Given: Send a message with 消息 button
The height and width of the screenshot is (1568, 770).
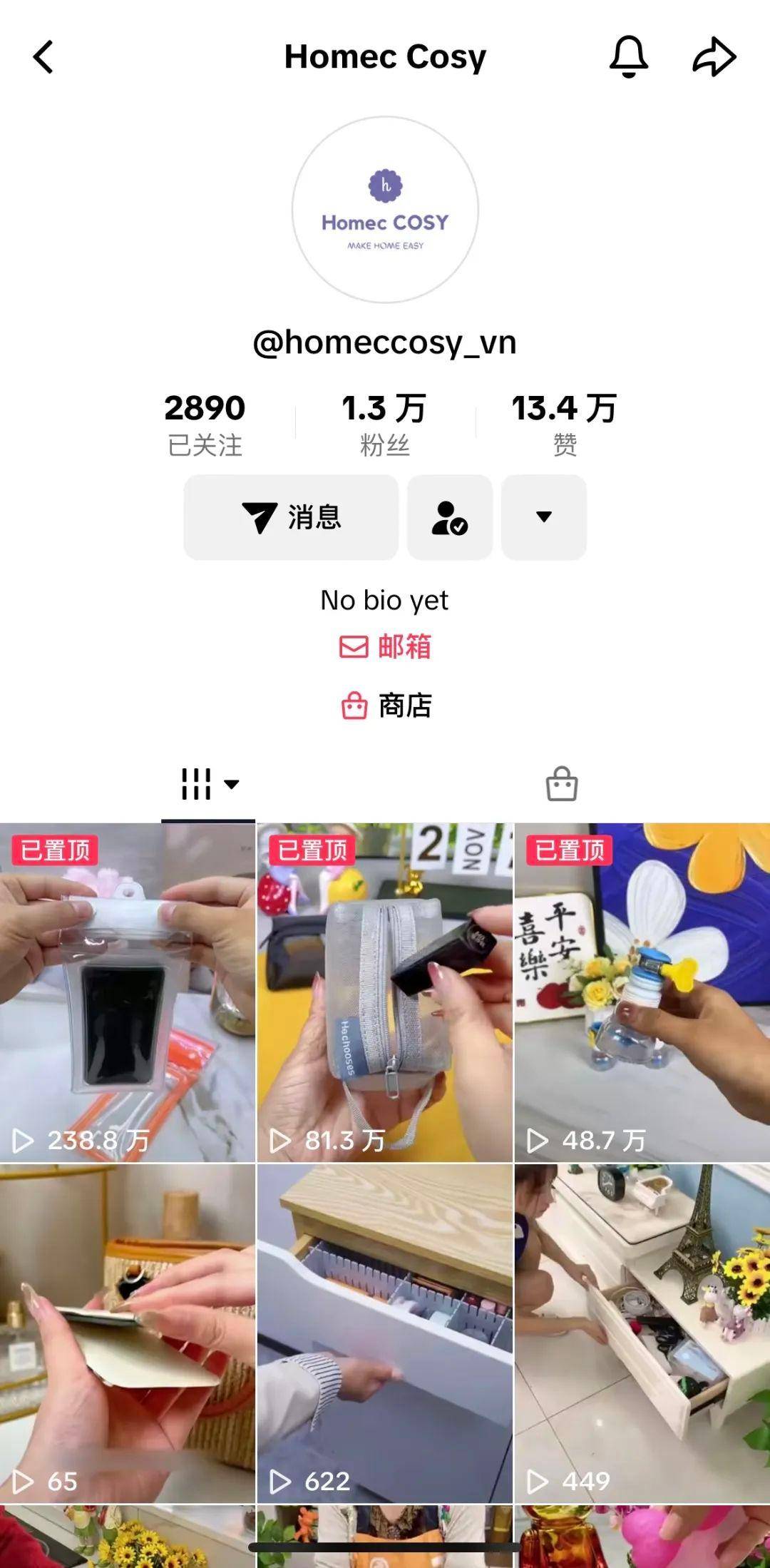Looking at the screenshot, I should click(291, 517).
